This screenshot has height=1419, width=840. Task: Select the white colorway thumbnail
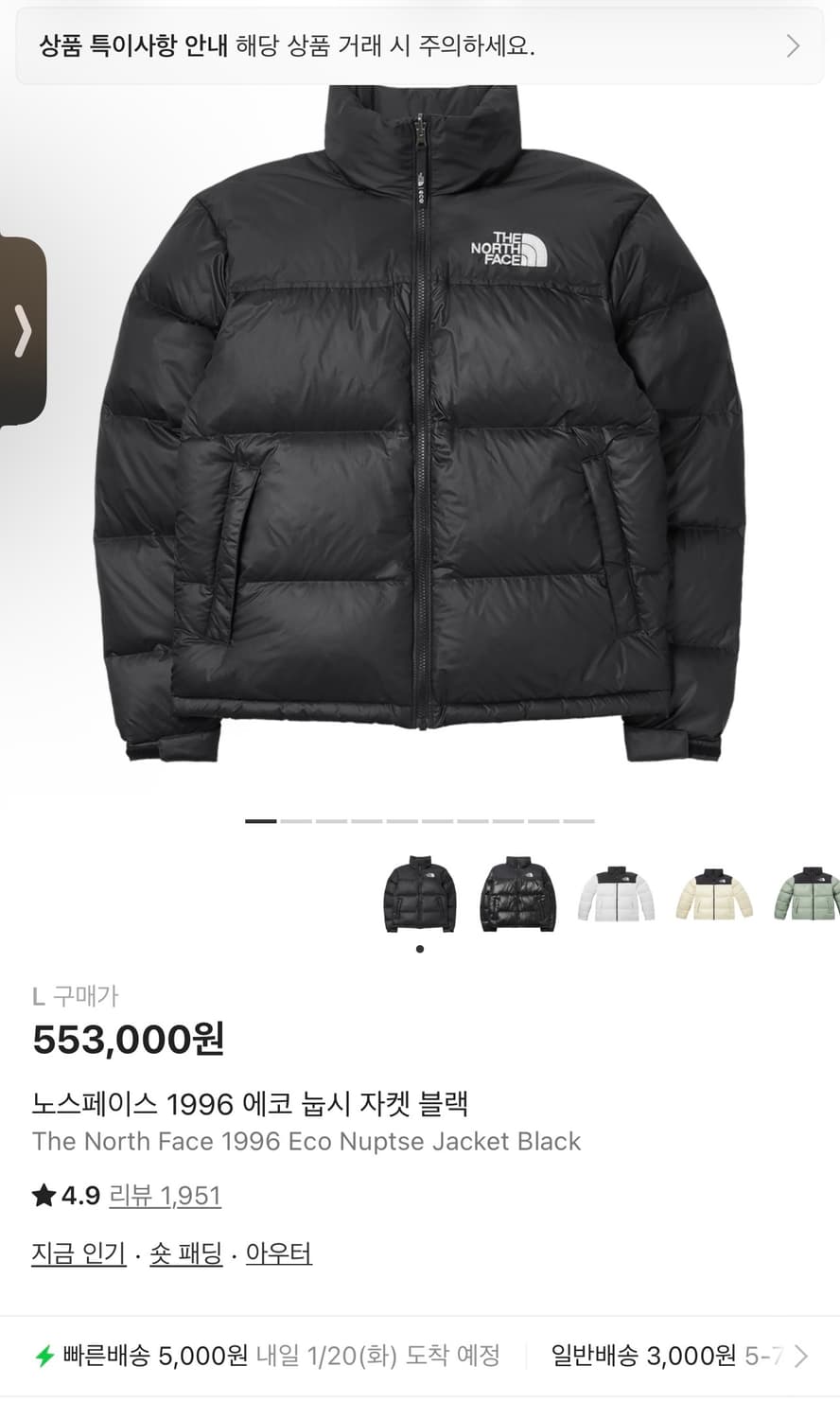pyautogui.click(x=616, y=894)
